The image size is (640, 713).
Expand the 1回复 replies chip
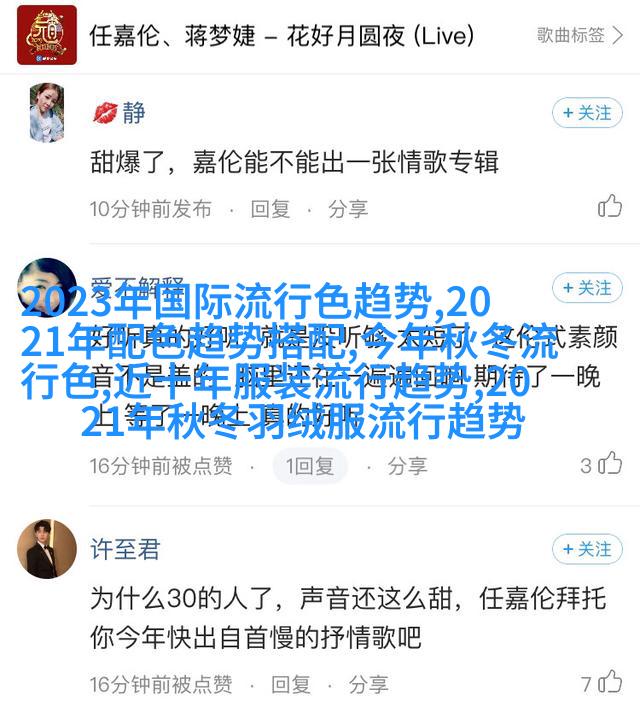point(309,466)
